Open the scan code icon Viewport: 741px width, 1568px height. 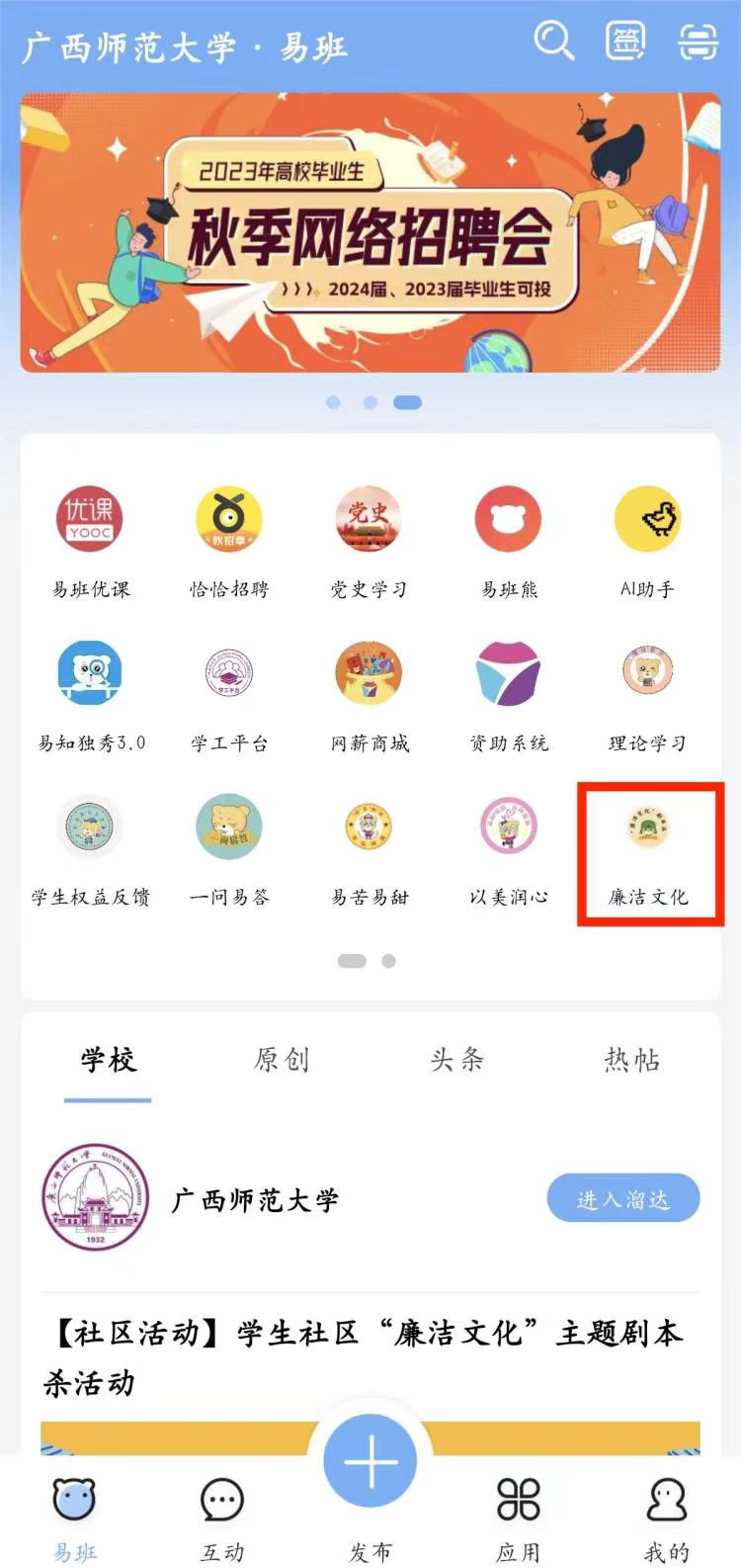pos(698,42)
